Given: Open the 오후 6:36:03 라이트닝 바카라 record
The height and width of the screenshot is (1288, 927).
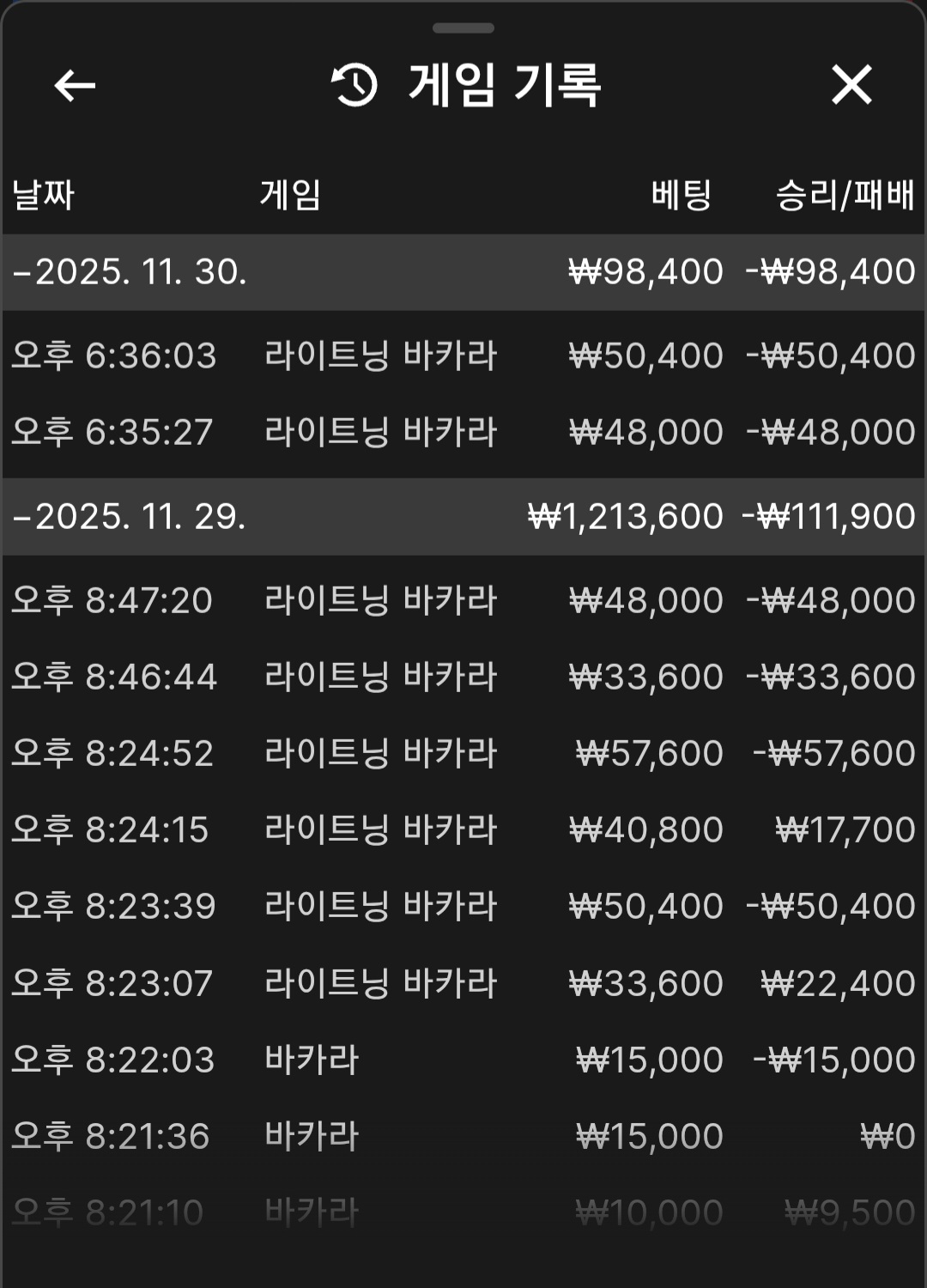Looking at the screenshot, I should [463, 355].
